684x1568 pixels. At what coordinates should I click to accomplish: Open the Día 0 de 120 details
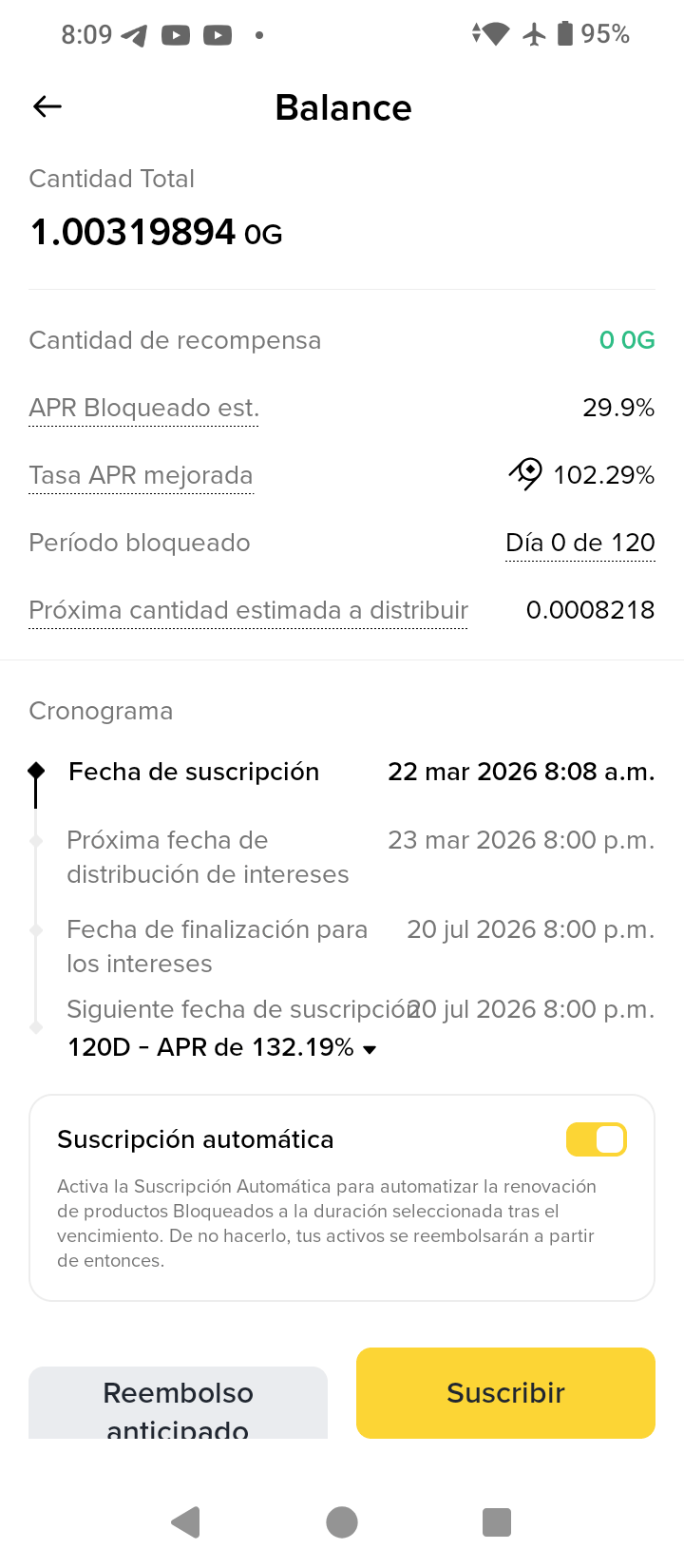click(x=579, y=544)
